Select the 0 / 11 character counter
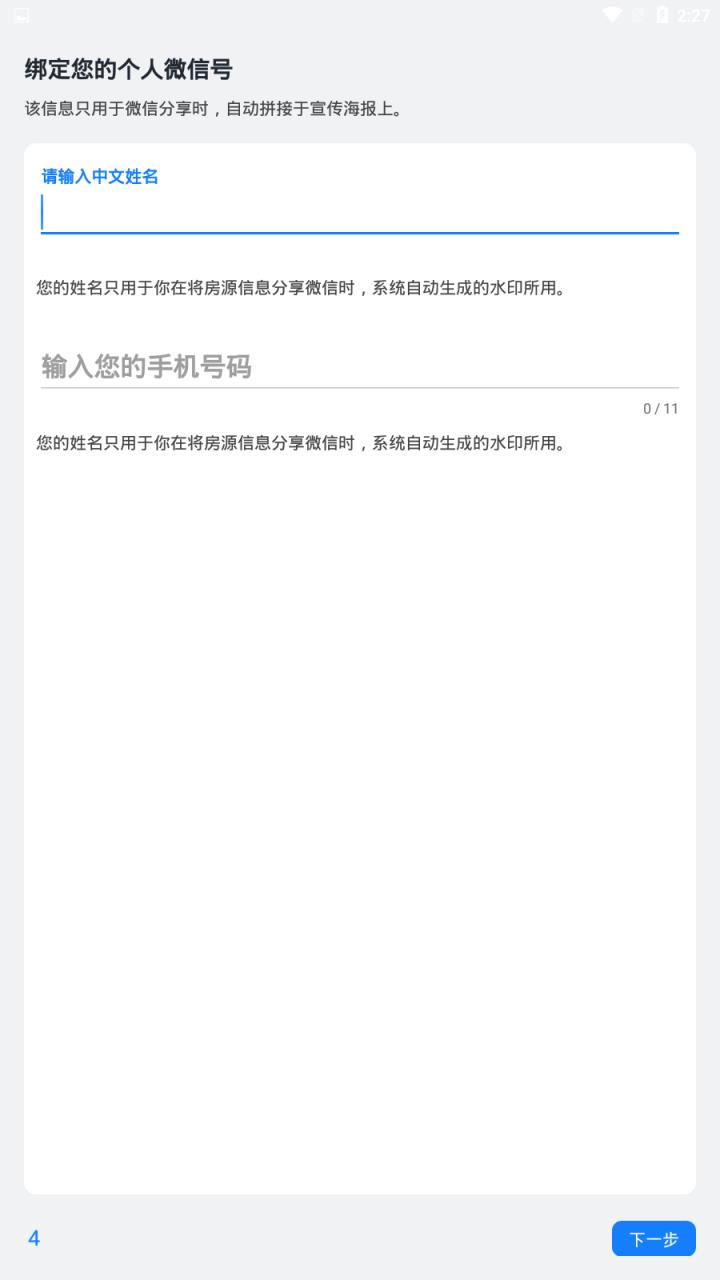 pyautogui.click(x=659, y=409)
